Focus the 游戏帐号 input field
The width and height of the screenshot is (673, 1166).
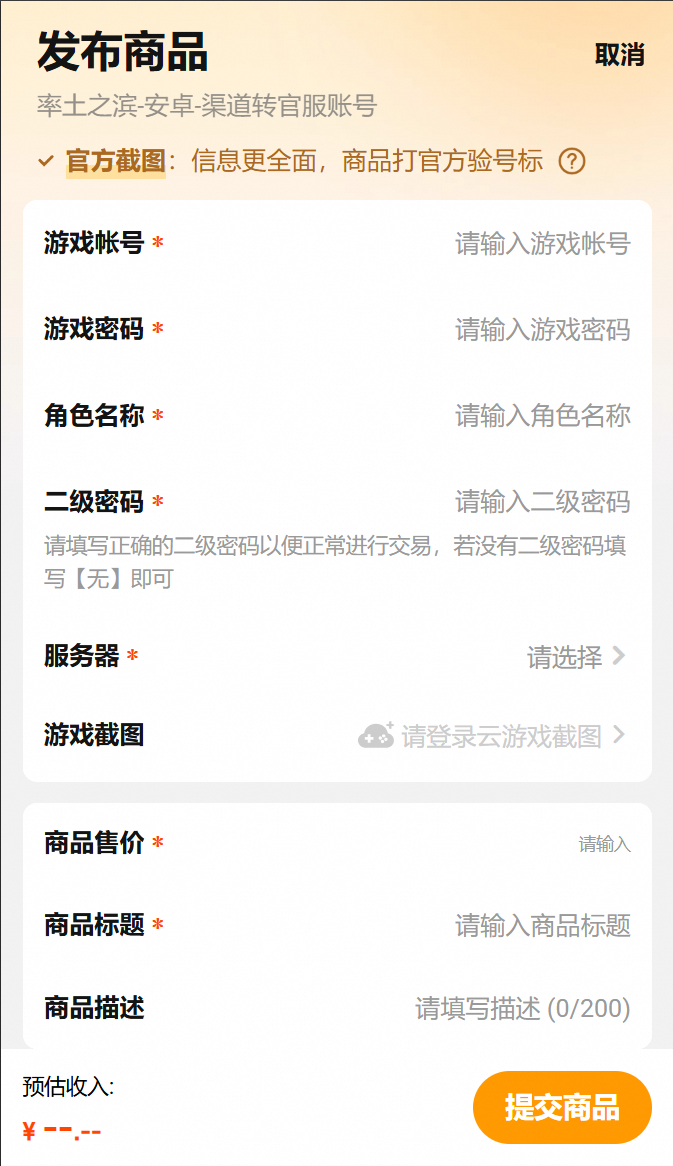click(542, 243)
